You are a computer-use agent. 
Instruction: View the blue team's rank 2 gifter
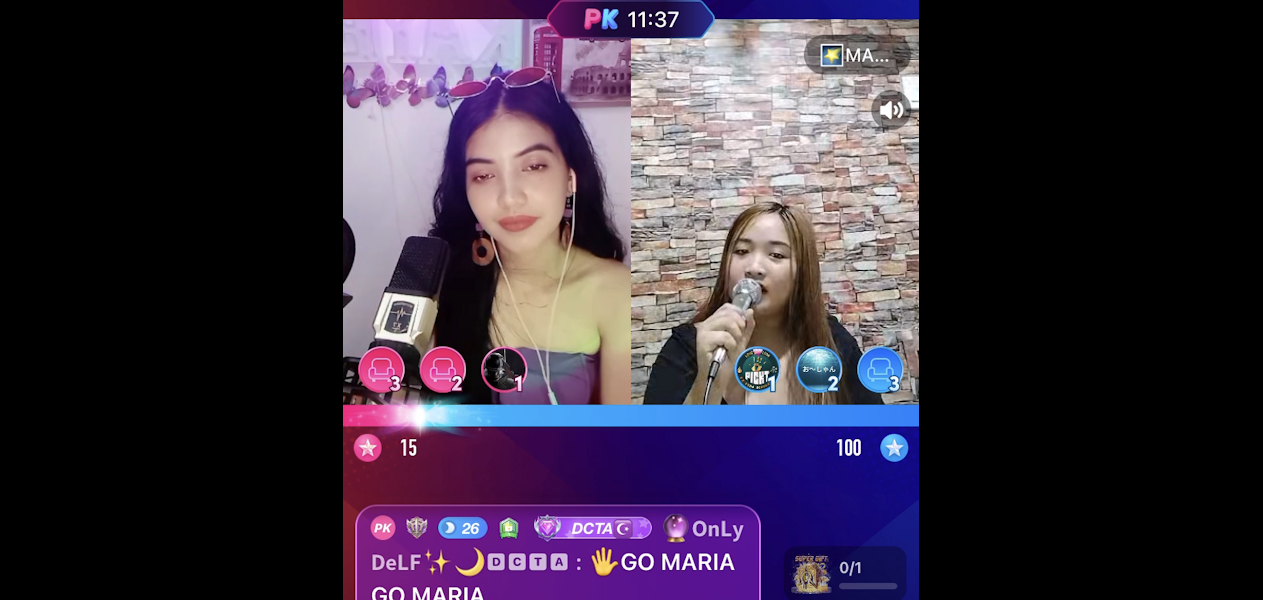coord(818,370)
